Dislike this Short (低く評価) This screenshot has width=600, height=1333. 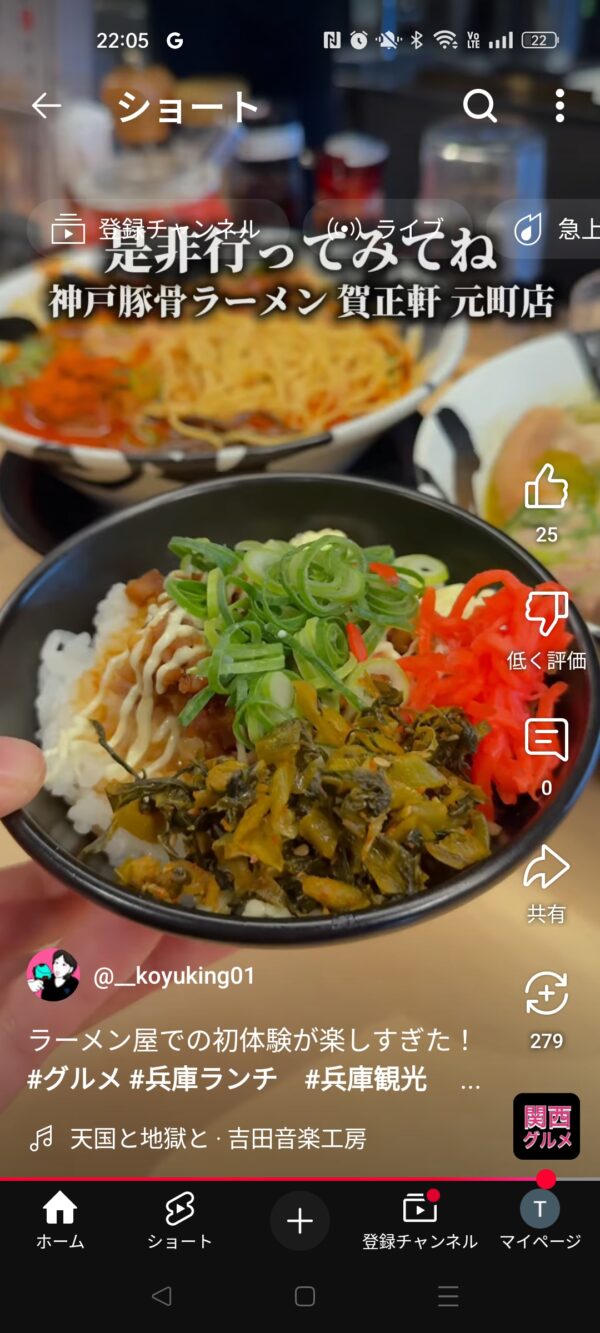(546, 614)
